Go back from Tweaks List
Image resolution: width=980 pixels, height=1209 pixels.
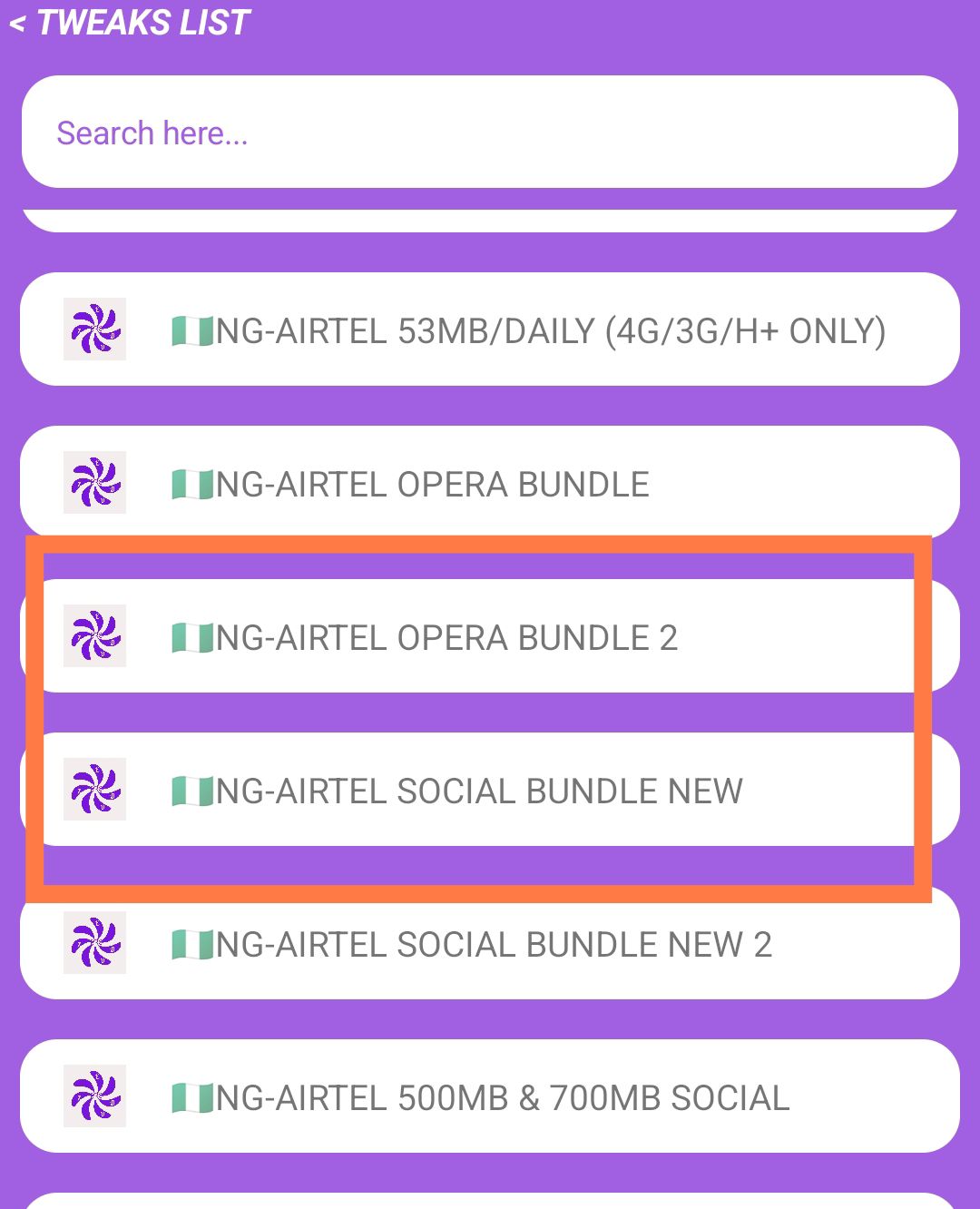pyautogui.click(x=18, y=24)
